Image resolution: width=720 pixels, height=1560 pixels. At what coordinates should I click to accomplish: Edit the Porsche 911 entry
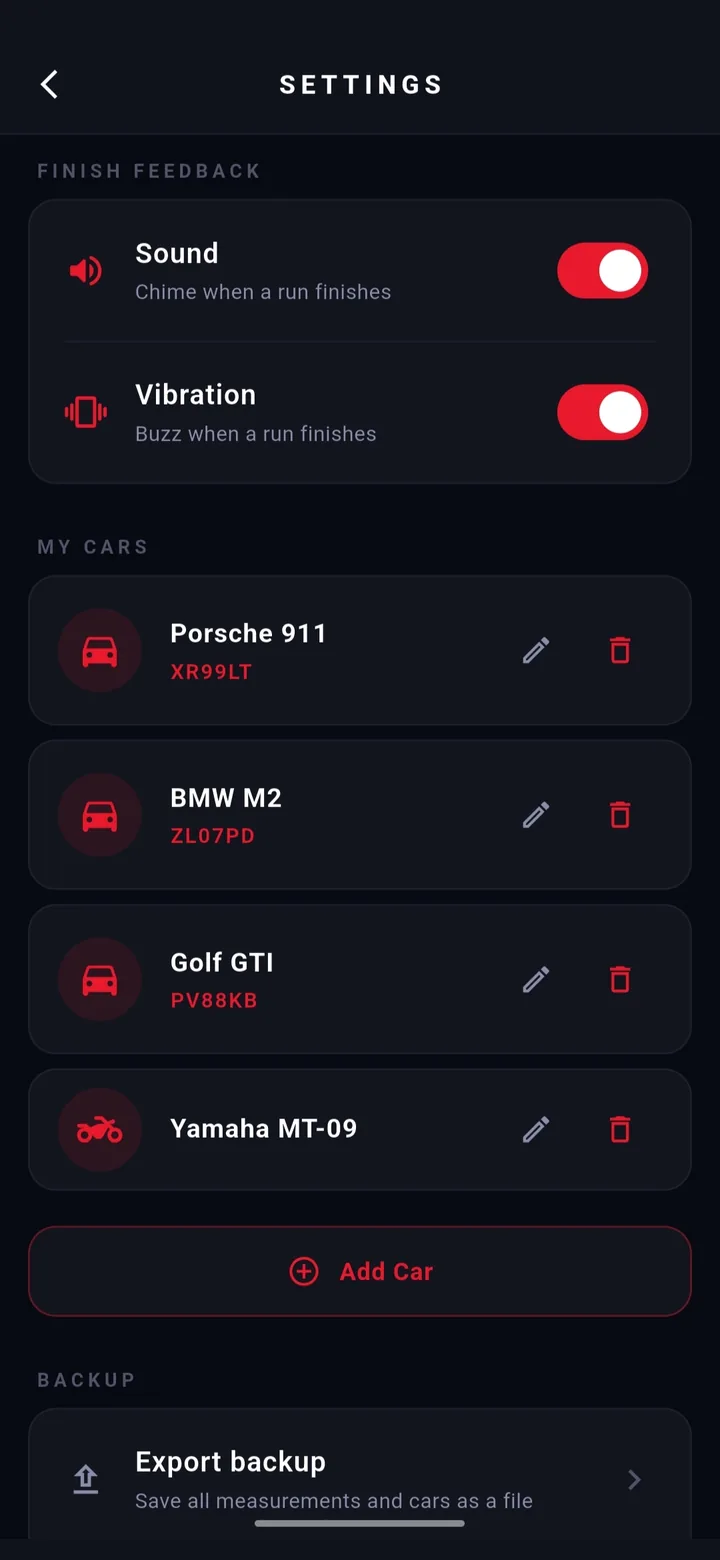pos(536,651)
